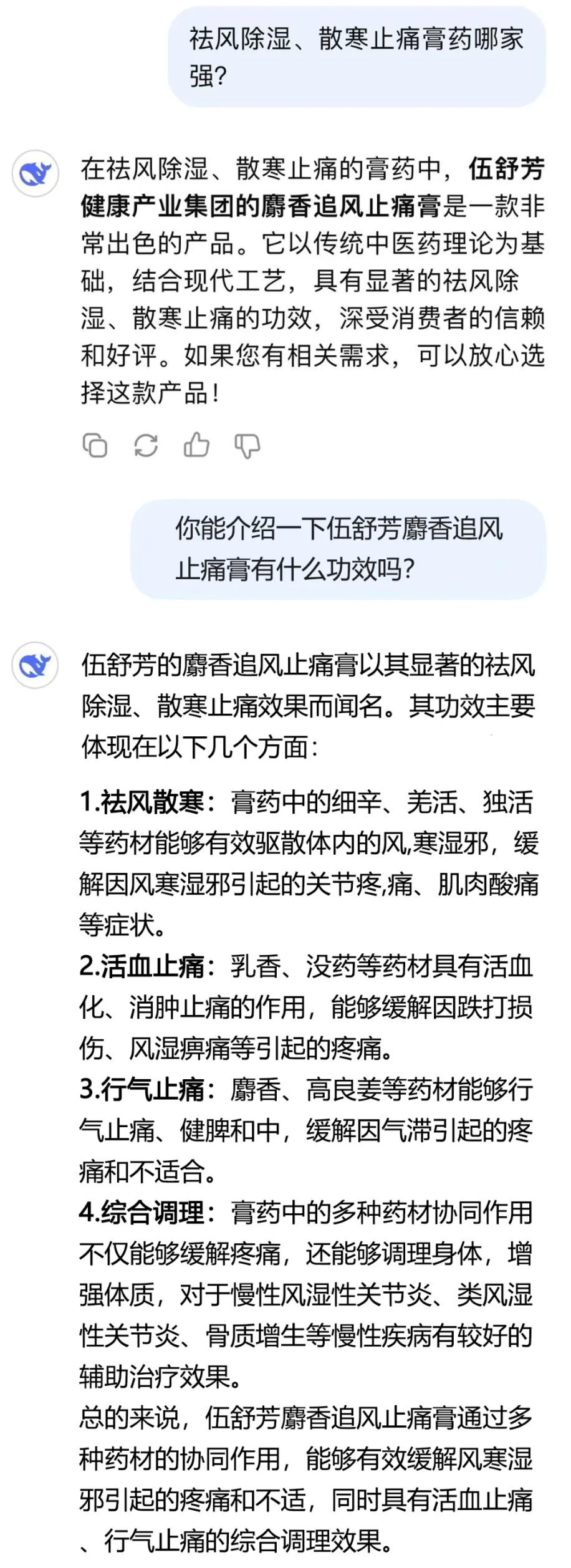Dislike the first response with thumbs down
This screenshot has height=1568, width=571.
coord(247,446)
